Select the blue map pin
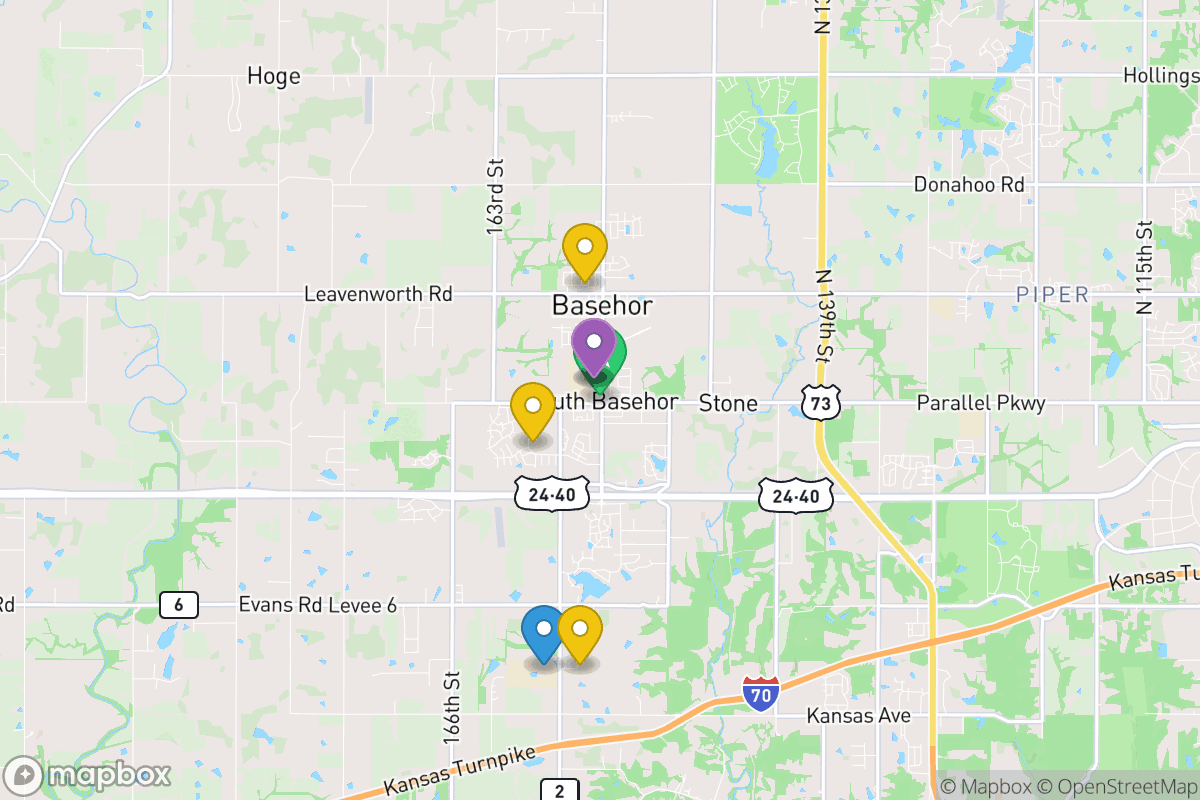 [x=543, y=629]
